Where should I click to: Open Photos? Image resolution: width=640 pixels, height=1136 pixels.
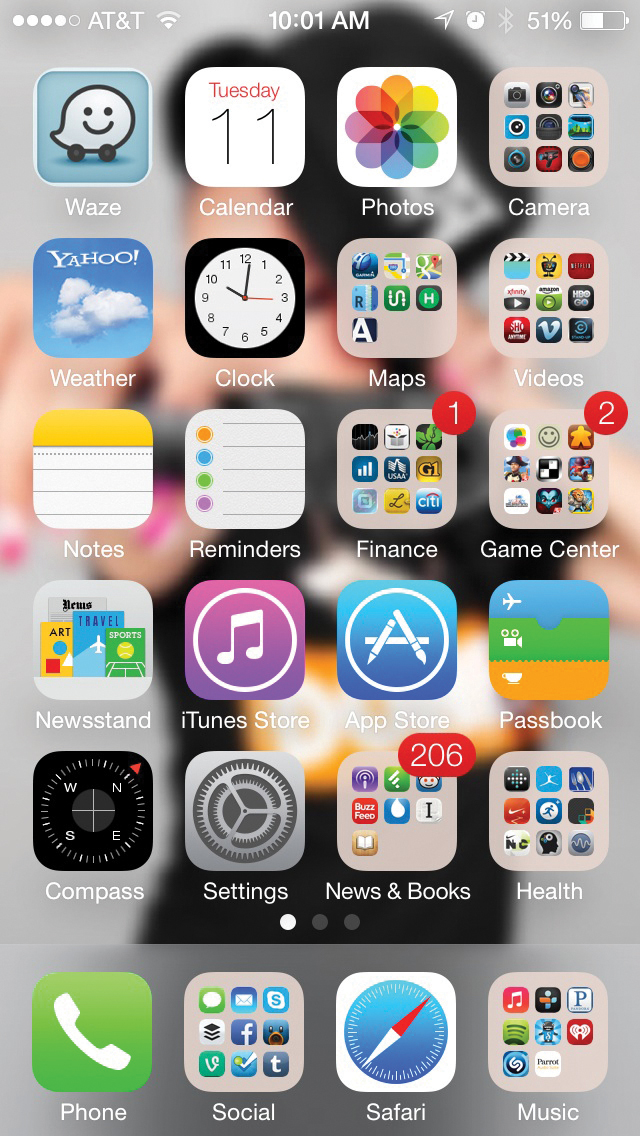[397, 127]
